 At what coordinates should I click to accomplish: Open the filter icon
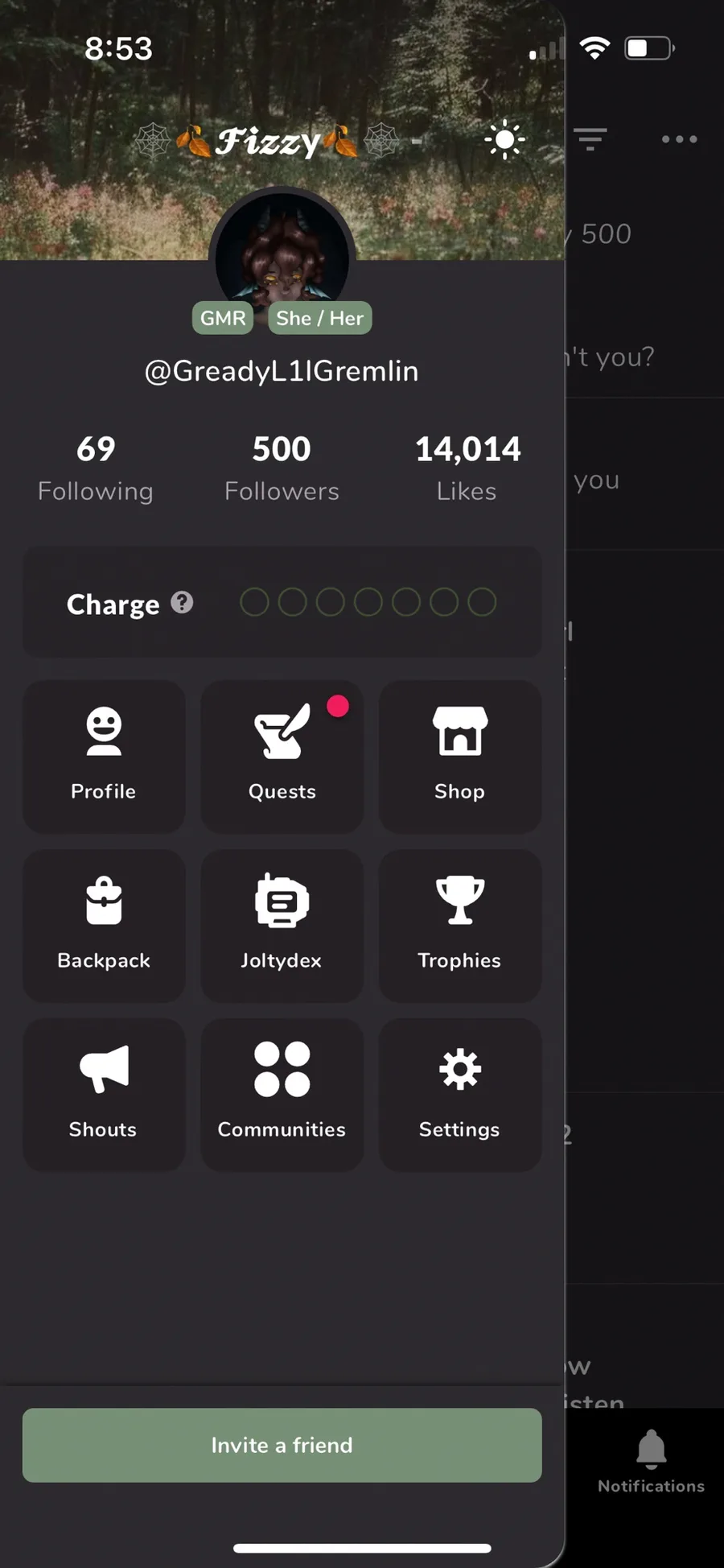[590, 139]
